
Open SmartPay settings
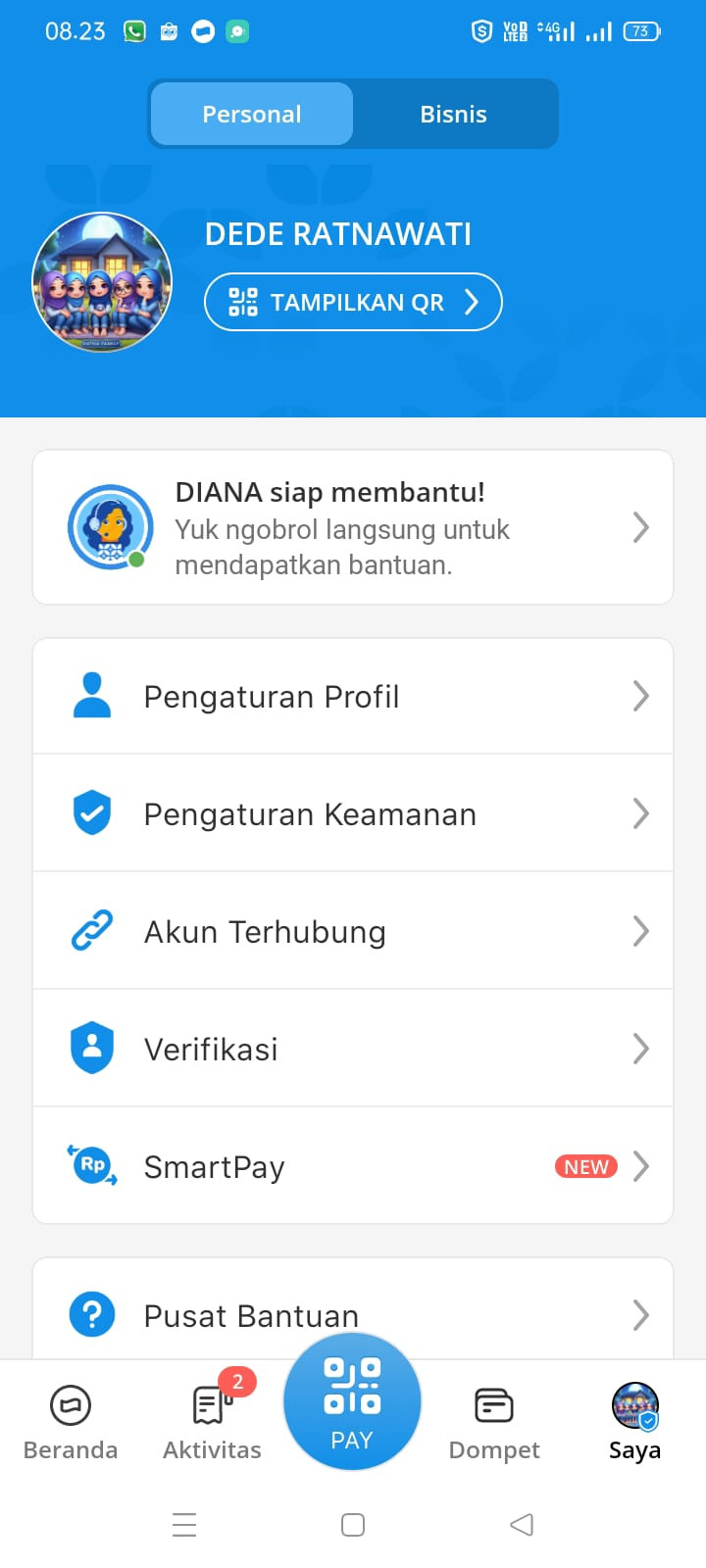353,1167
